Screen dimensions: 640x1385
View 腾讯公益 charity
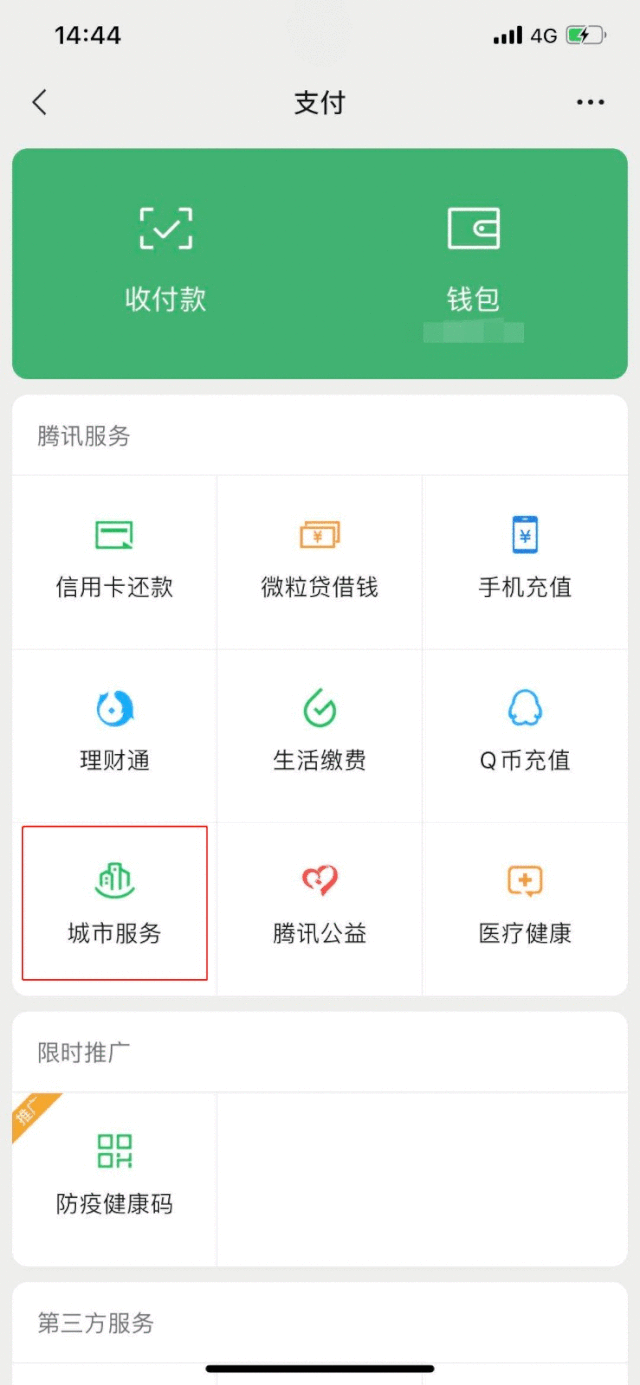tap(320, 905)
